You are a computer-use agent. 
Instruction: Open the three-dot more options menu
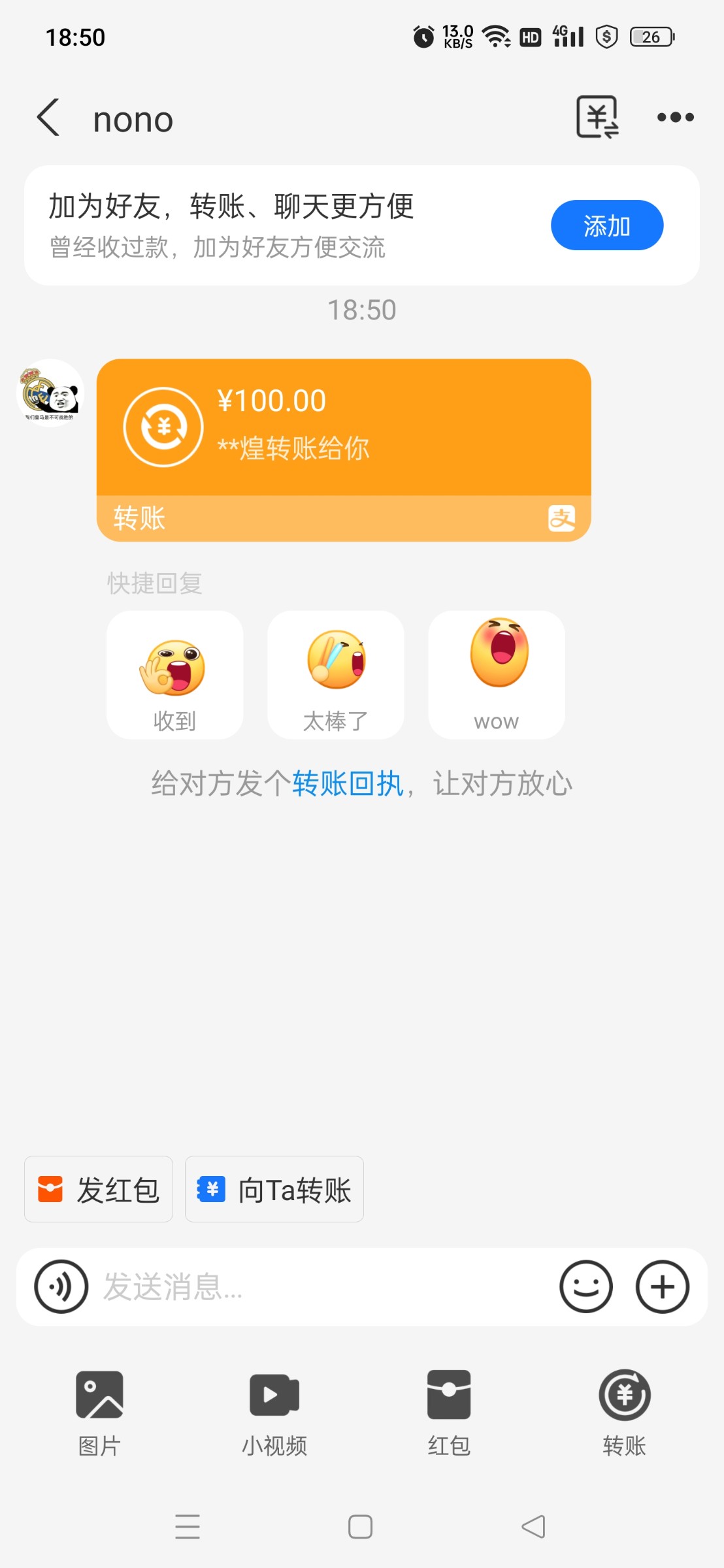[676, 118]
